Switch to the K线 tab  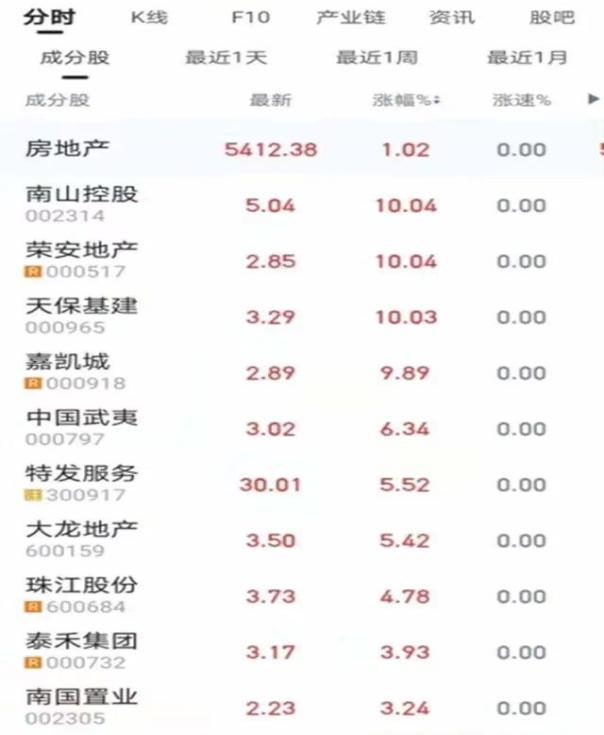pos(150,18)
